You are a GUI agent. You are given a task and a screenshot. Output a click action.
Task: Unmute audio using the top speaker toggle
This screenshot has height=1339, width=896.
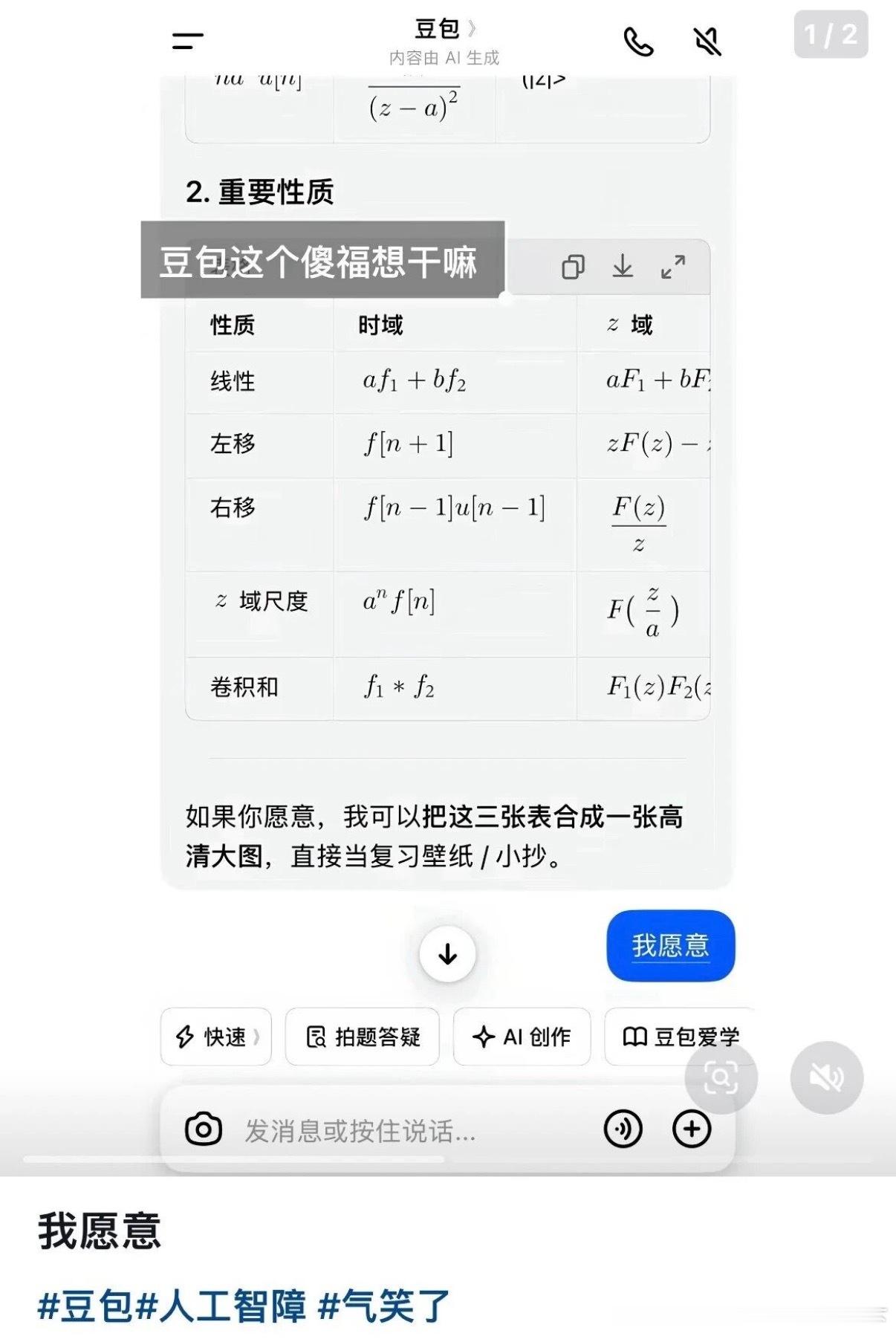707,42
